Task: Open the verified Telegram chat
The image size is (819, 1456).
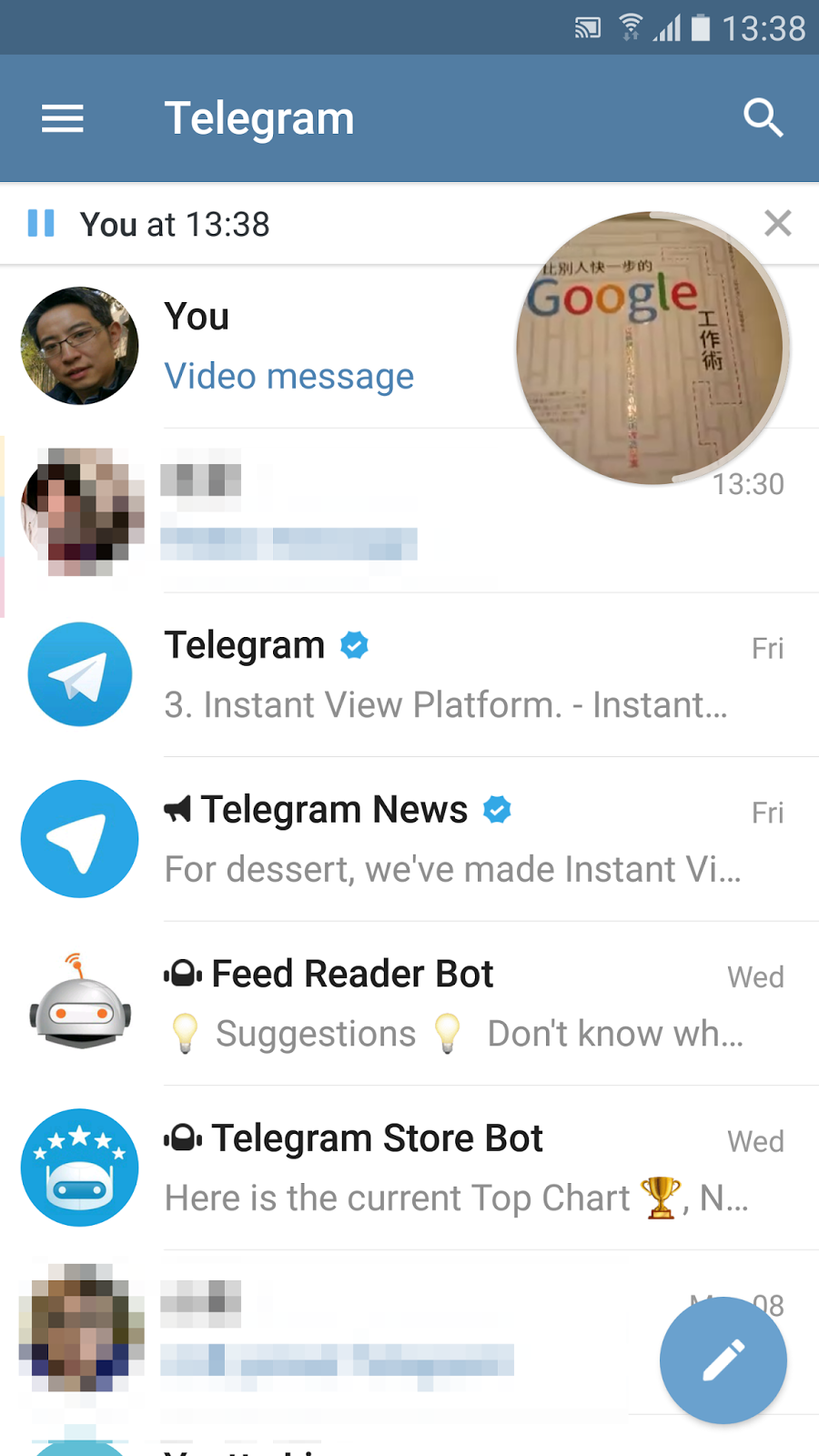Action: [446, 675]
